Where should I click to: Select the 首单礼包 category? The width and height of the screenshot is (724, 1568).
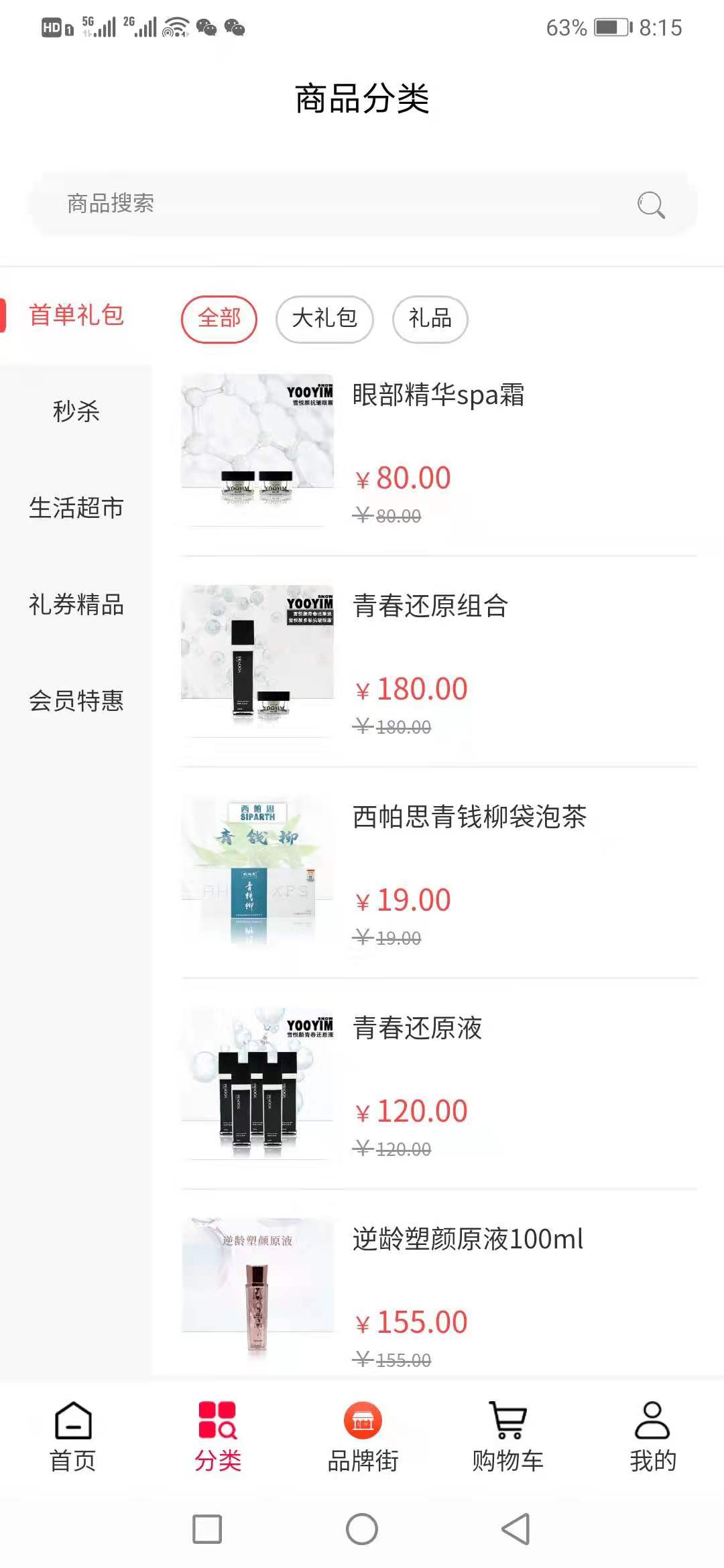click(x=76, y=315)
